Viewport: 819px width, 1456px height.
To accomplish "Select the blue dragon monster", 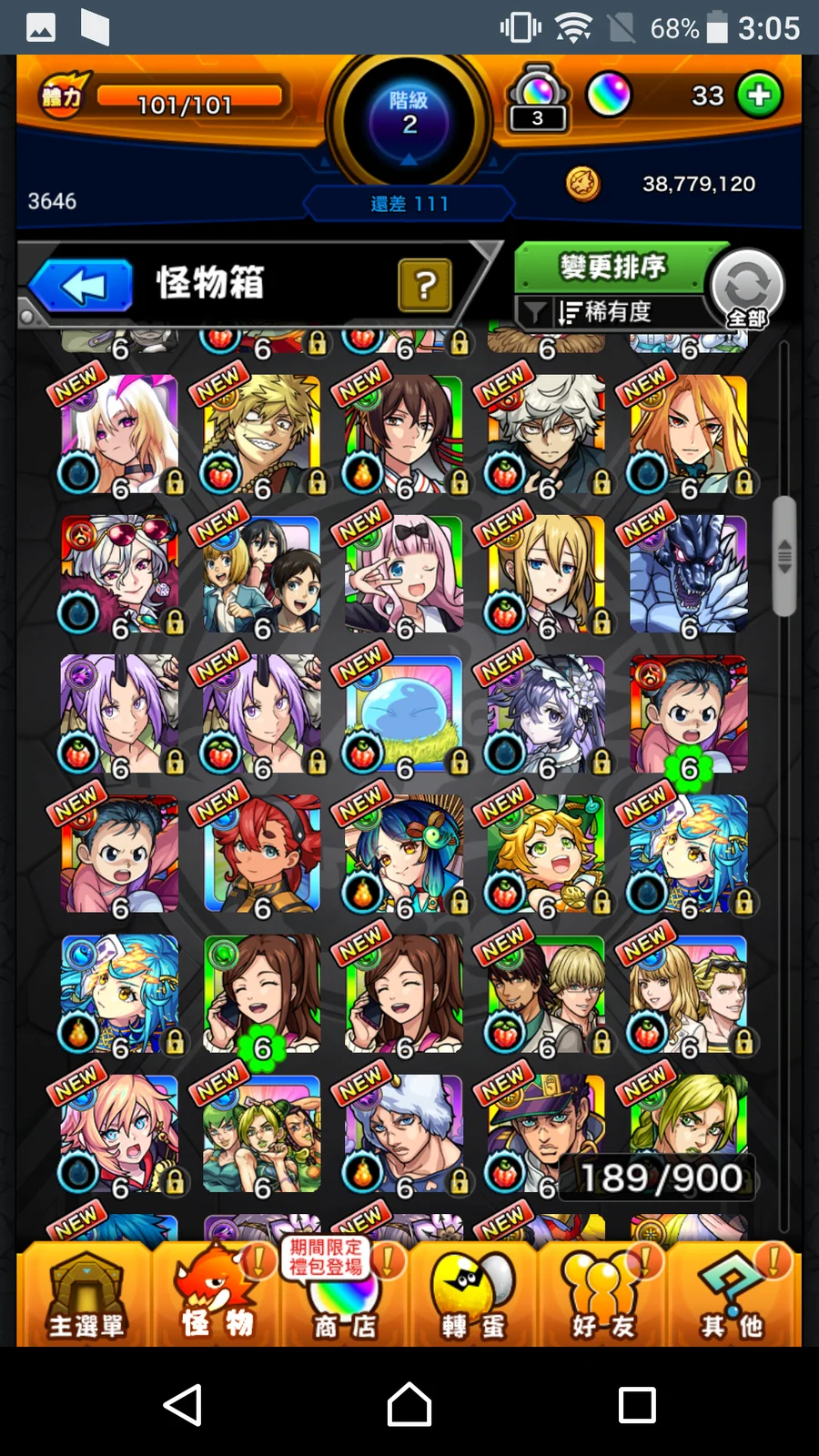I will click(689, 575).
